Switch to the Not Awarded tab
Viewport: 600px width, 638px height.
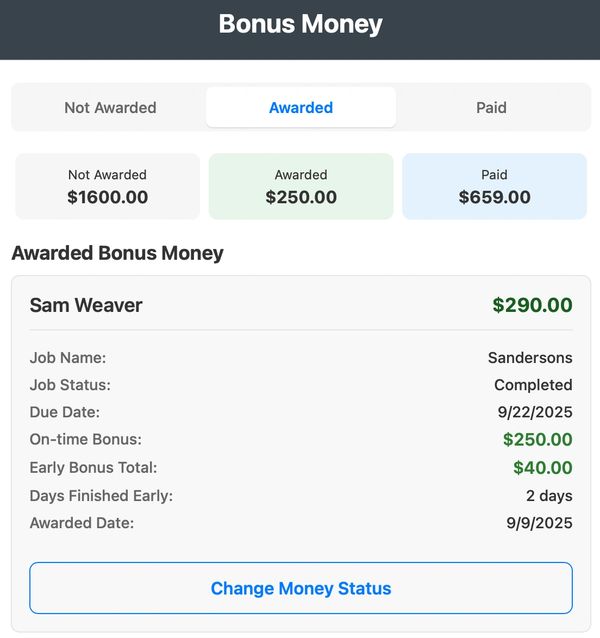[x=110, y=107]
